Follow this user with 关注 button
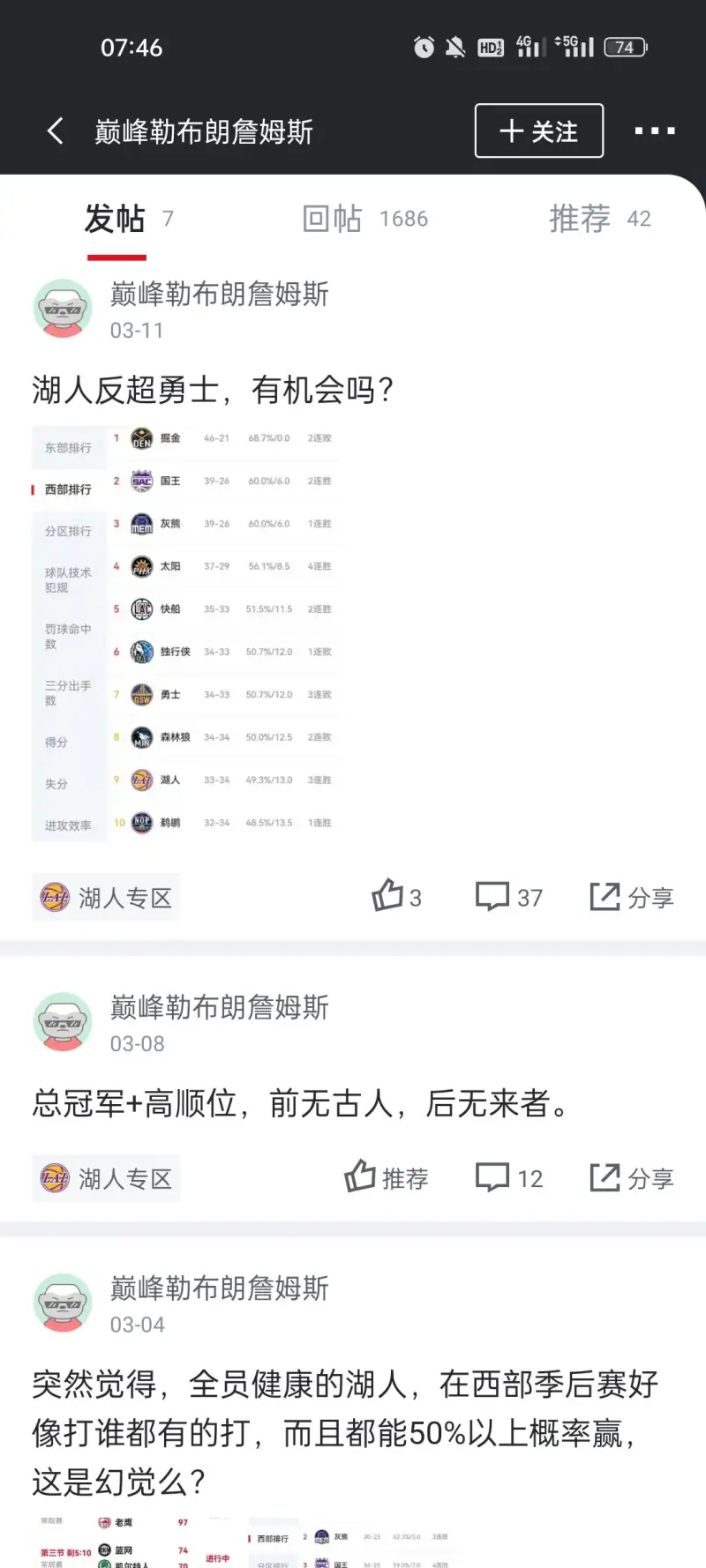 click(x=538, y=131)
